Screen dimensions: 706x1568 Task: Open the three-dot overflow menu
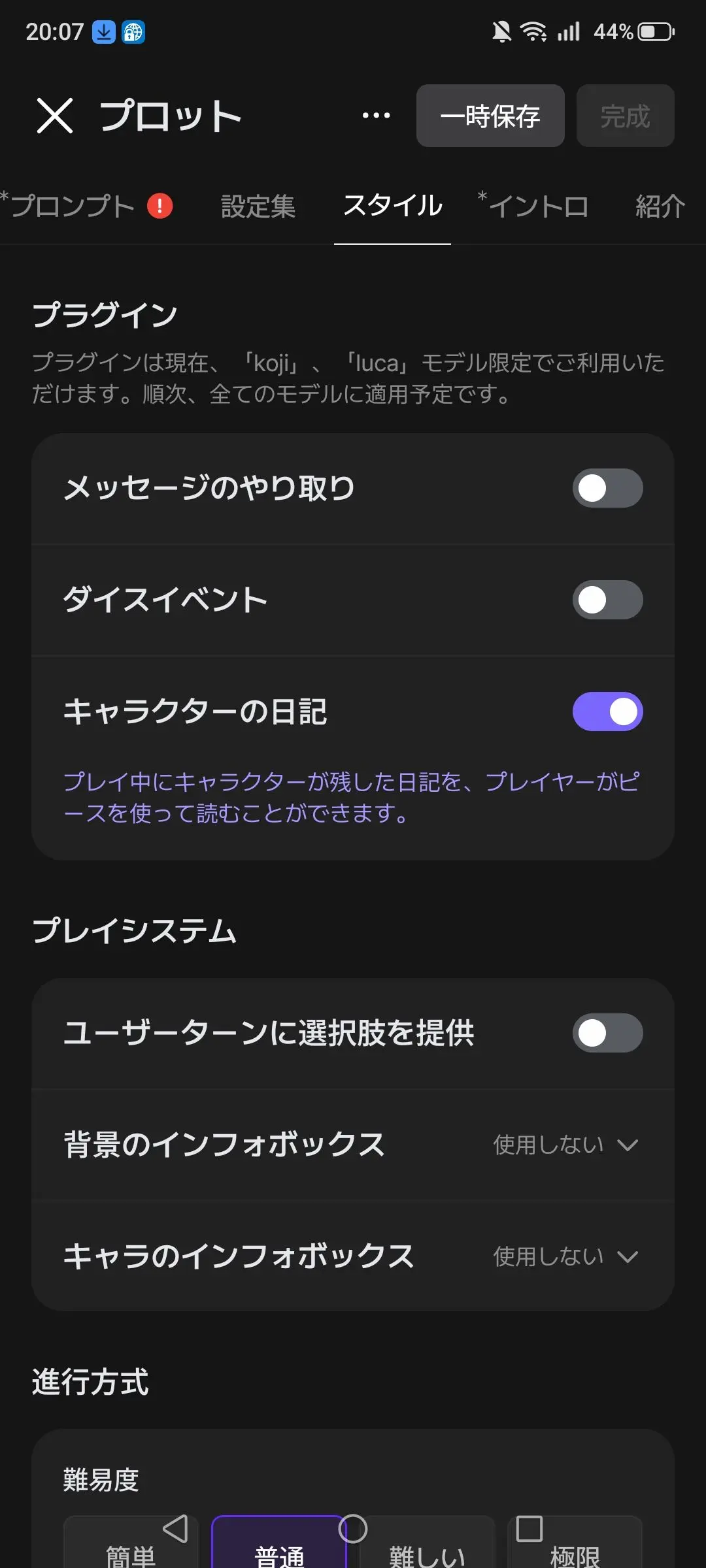[377, 116]
